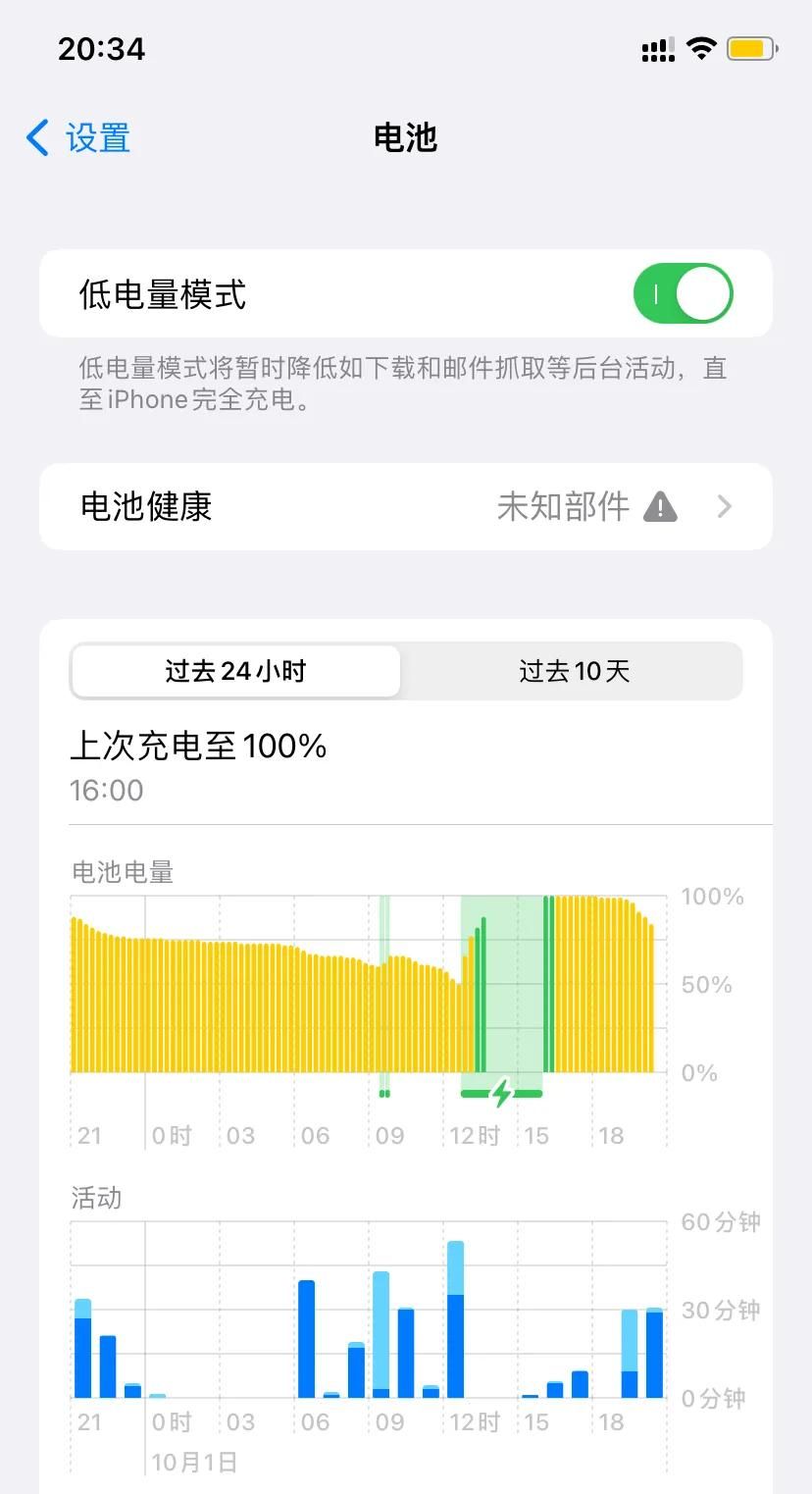The height and width of the screenshot is (1494, 812).
Task: Tap the clock showing 20:34
Action: [x=101, y=47]
